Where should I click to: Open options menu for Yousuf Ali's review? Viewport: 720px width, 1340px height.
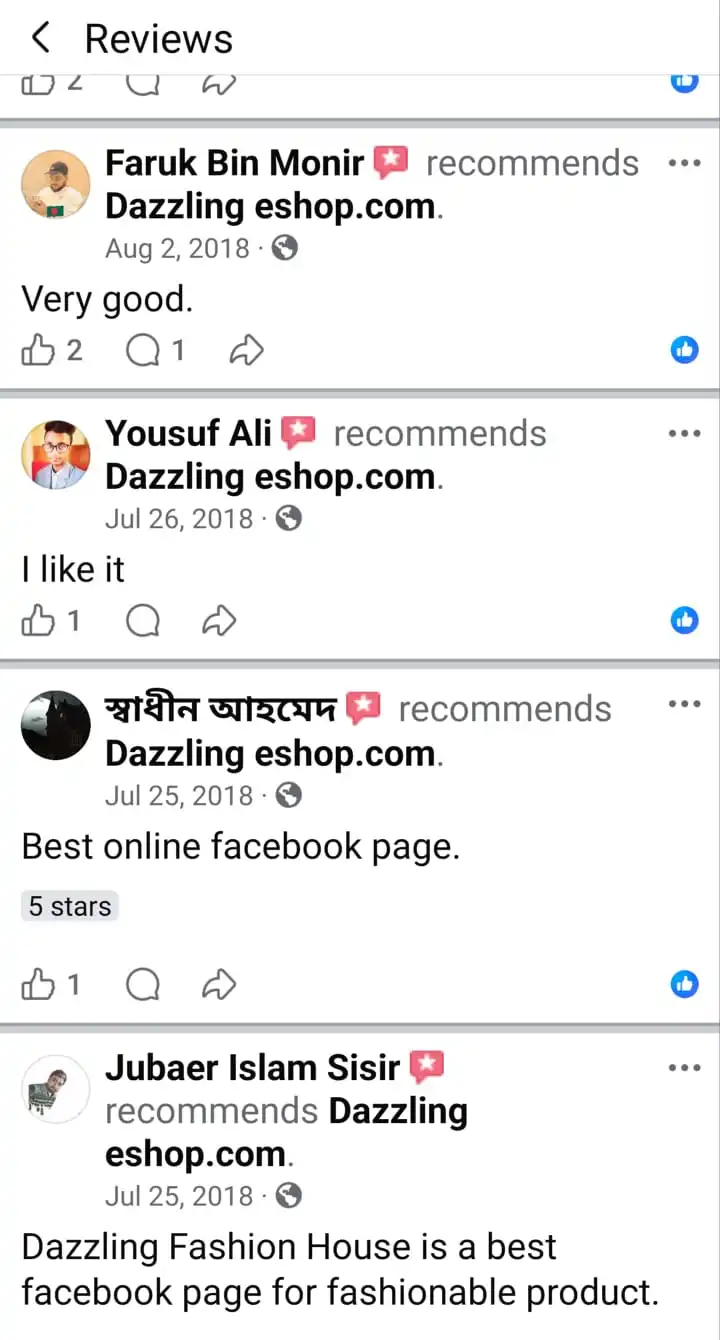pos(684,434)
